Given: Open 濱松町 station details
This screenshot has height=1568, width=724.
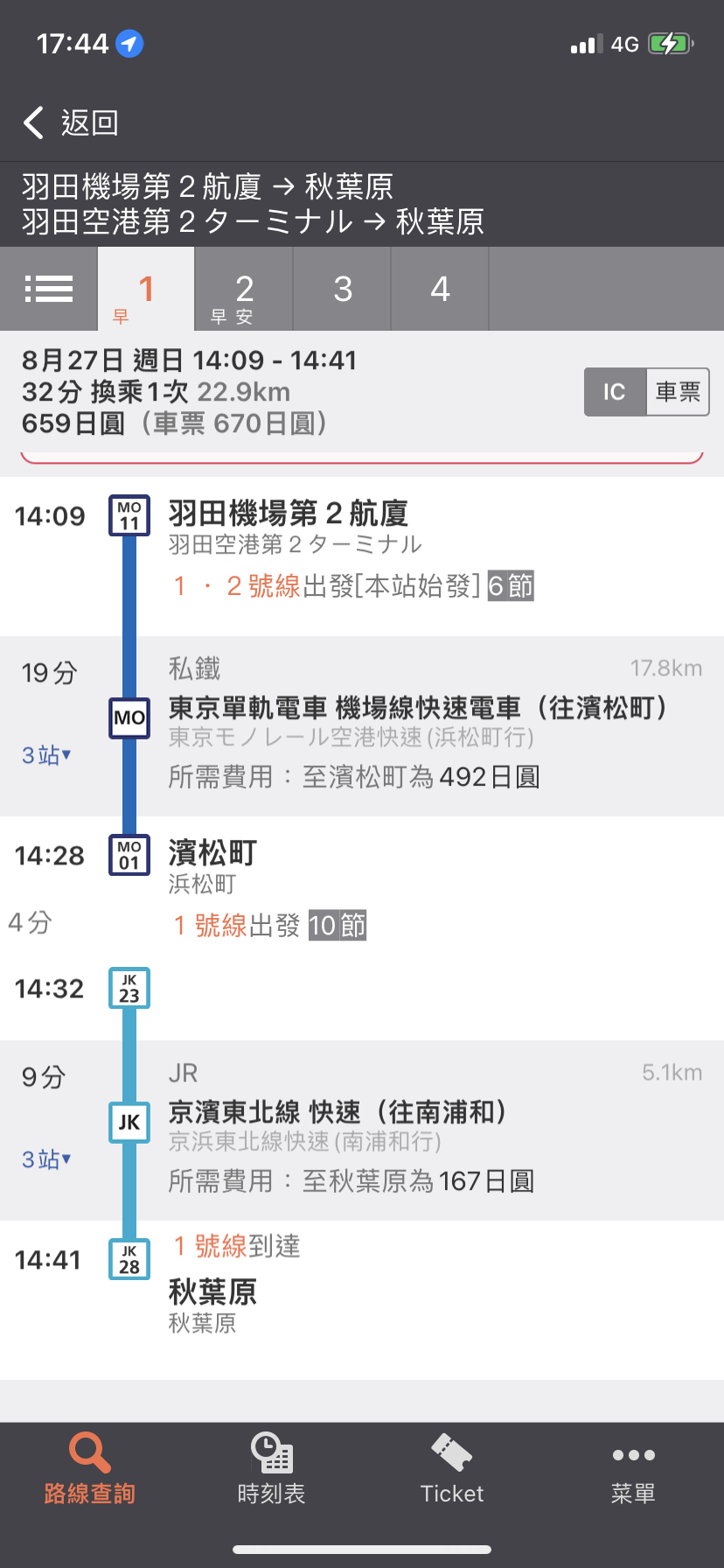Looking at the screenshot, I should tap(212, 853).
